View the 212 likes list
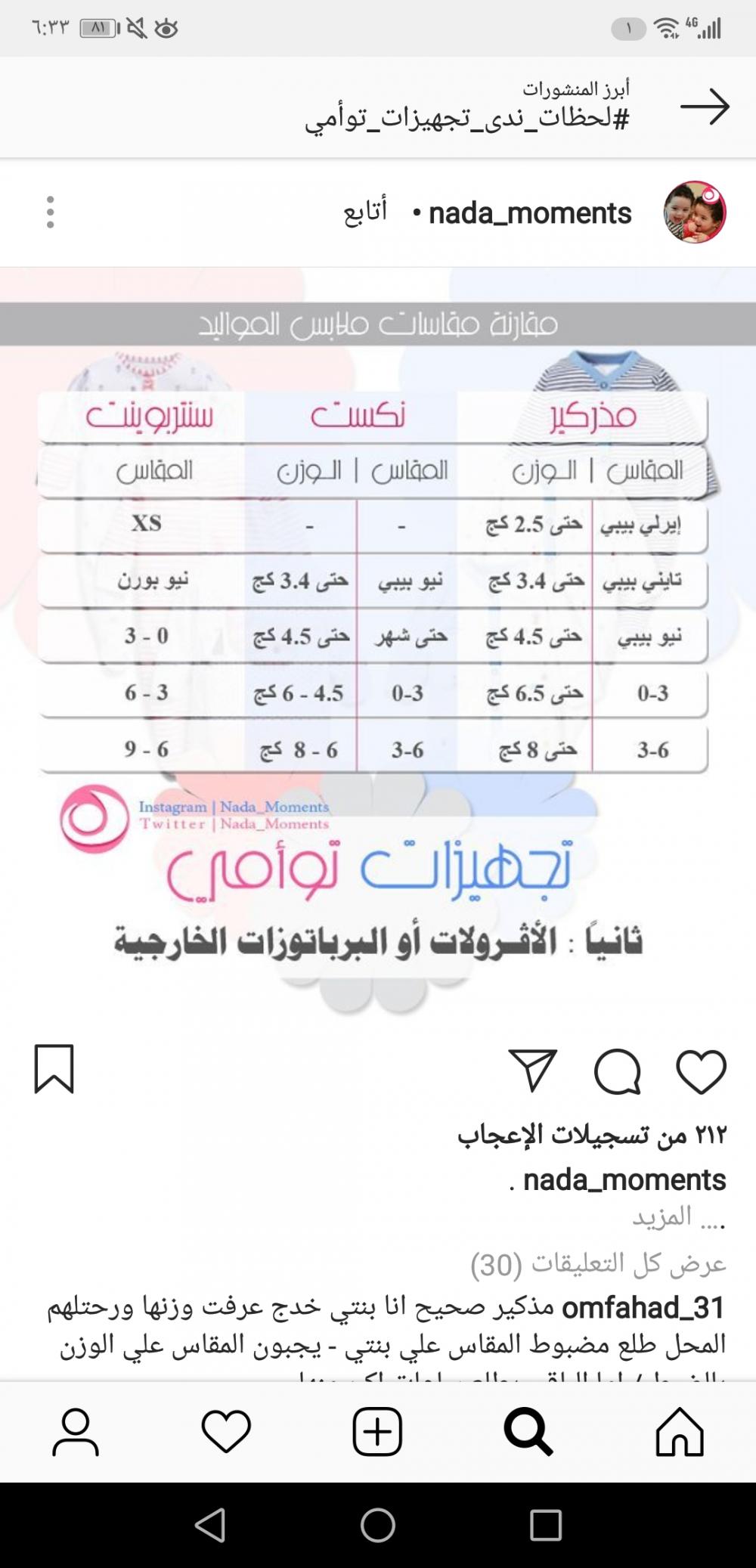Image resolution: width=756 pixels, height=1568 pixels. point(591,1134)
